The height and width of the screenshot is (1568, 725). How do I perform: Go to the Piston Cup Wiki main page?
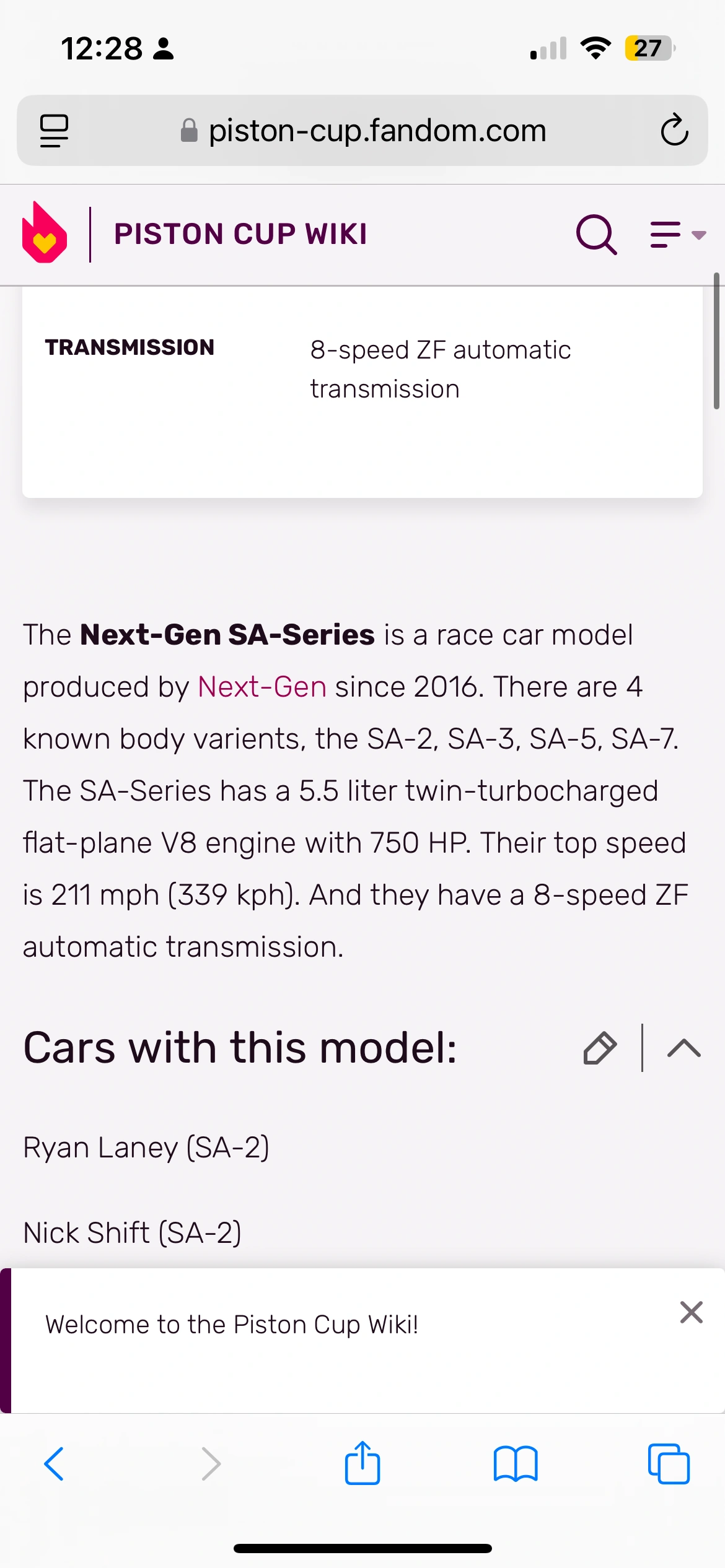click(x=240, y=234)
